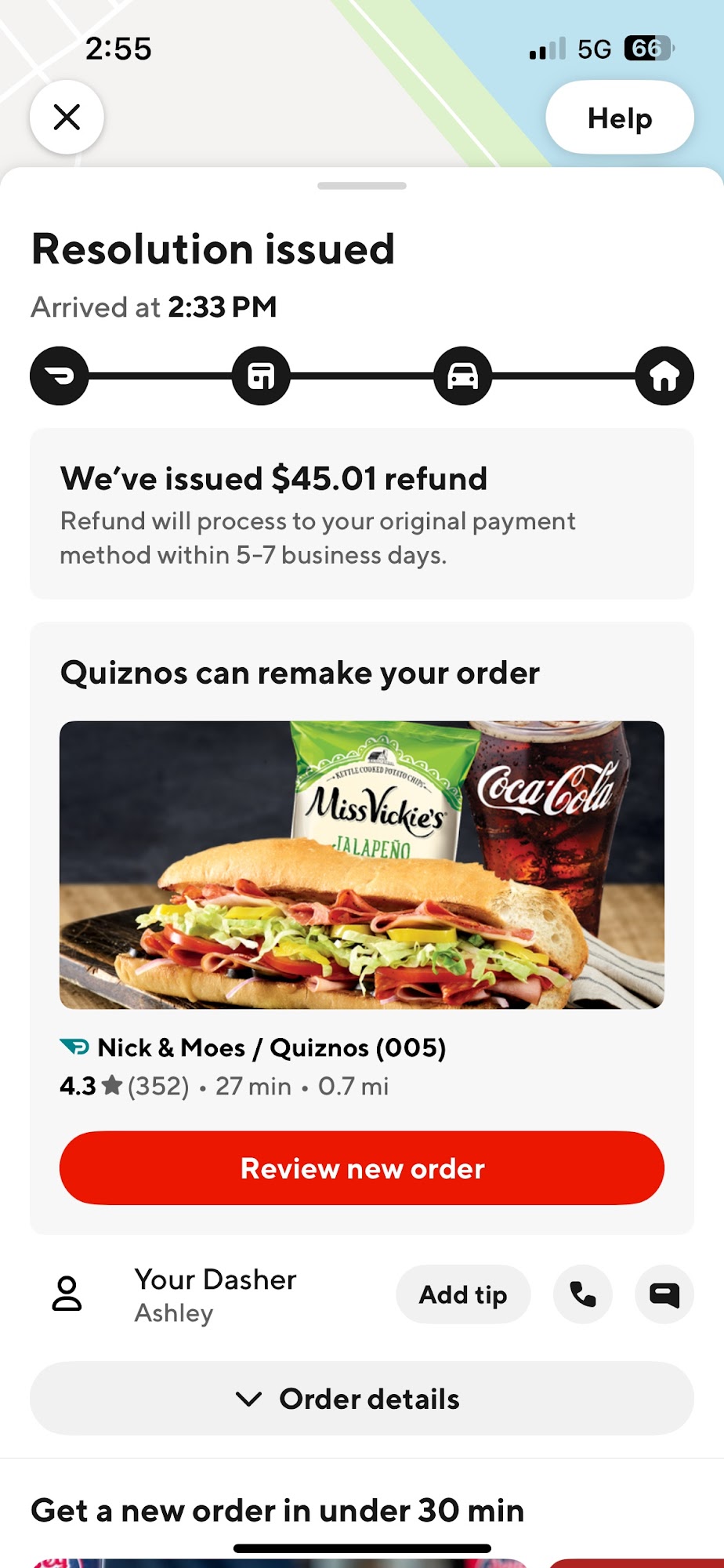Screen dimensions: 724x1568
Task: Tap the DashPass icon next to the restaurant name
Action: (x=74, y=1047)
